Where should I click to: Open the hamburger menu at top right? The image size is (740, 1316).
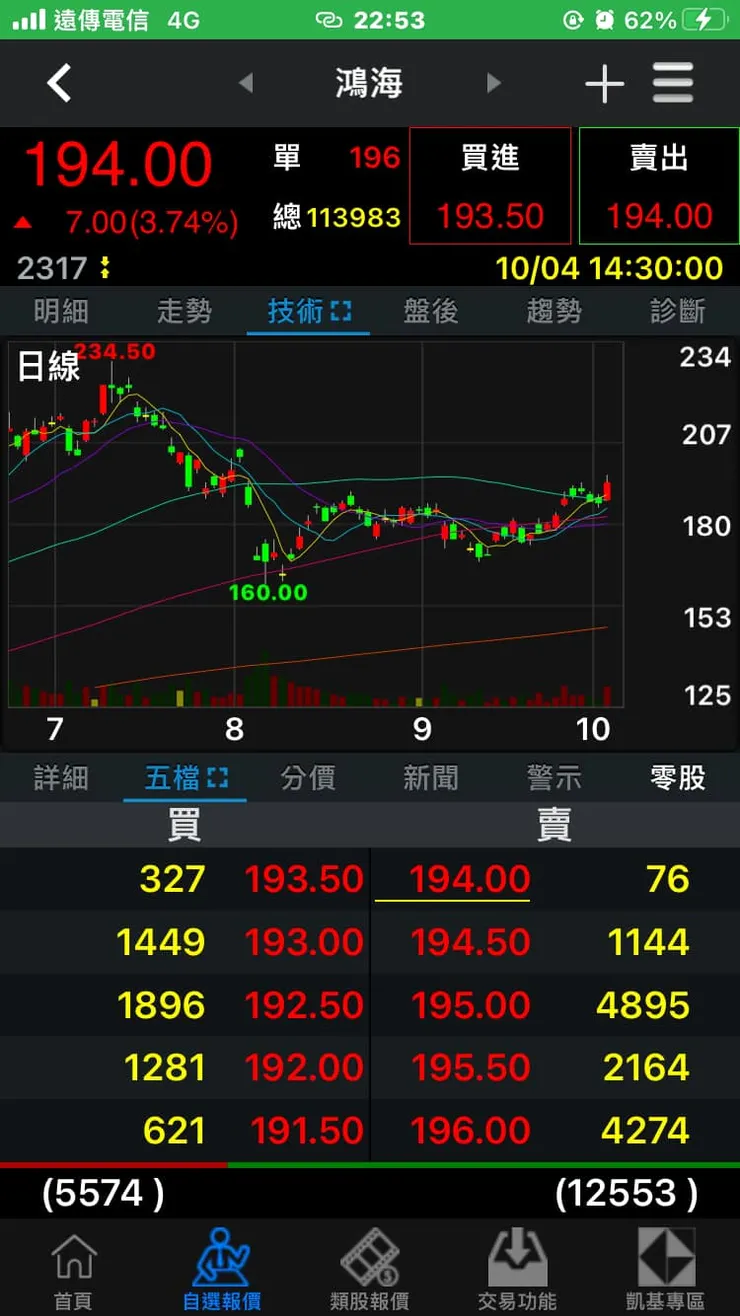tap(674, 84)
